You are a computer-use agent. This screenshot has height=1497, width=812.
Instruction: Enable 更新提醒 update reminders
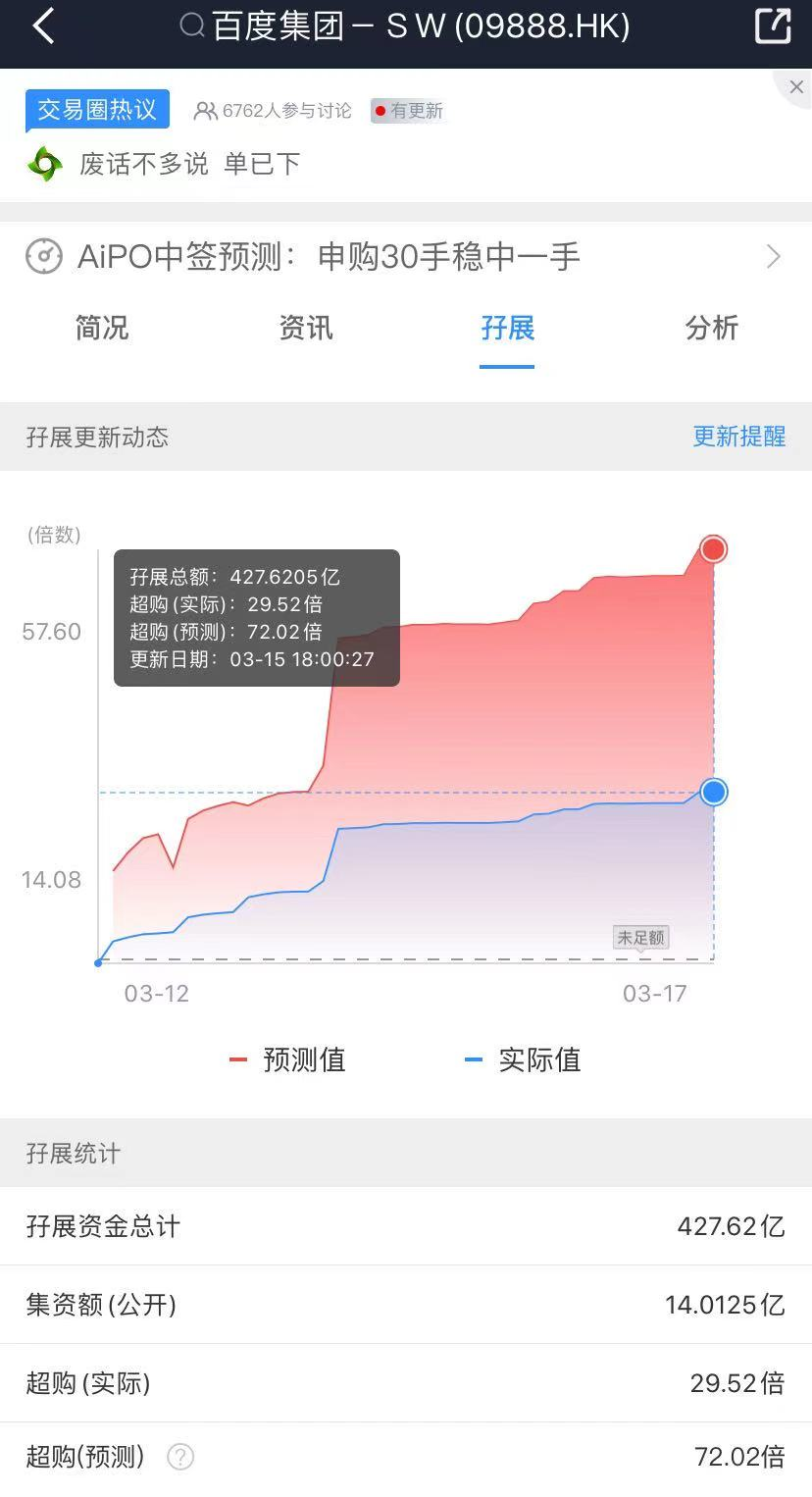click(739, 438)
